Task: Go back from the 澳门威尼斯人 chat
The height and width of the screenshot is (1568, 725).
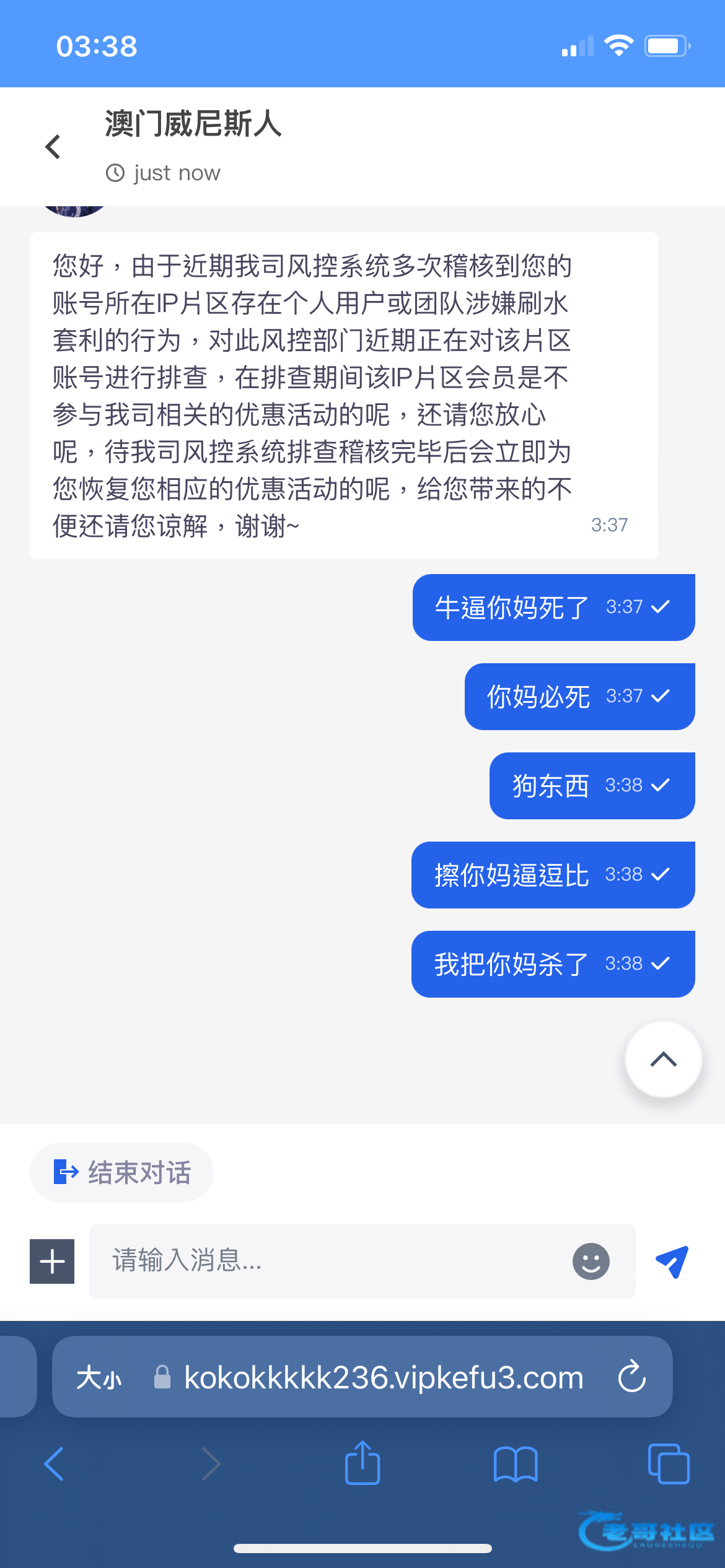Action: click(53, 147)
